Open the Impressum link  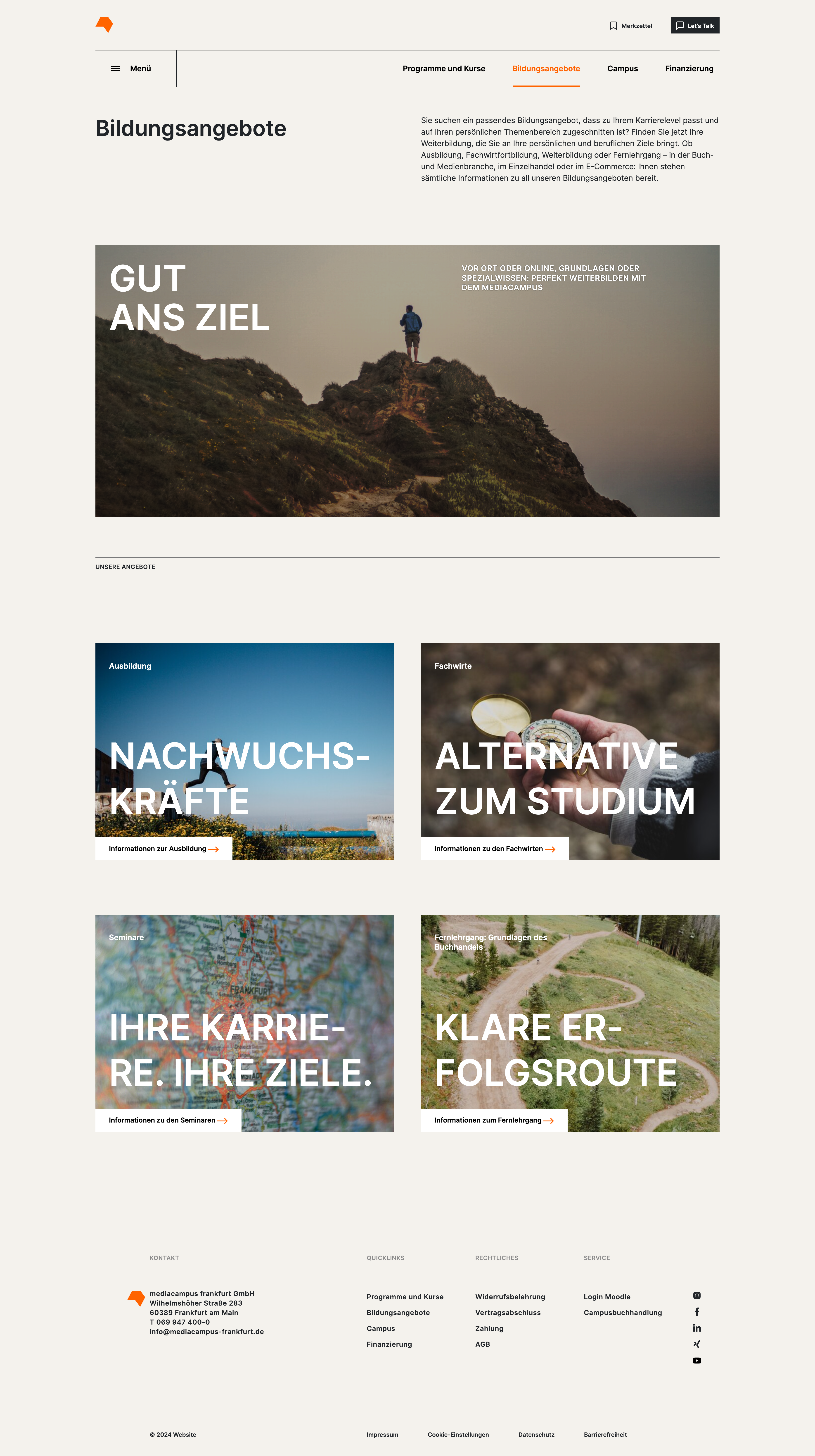(382, 1435)
